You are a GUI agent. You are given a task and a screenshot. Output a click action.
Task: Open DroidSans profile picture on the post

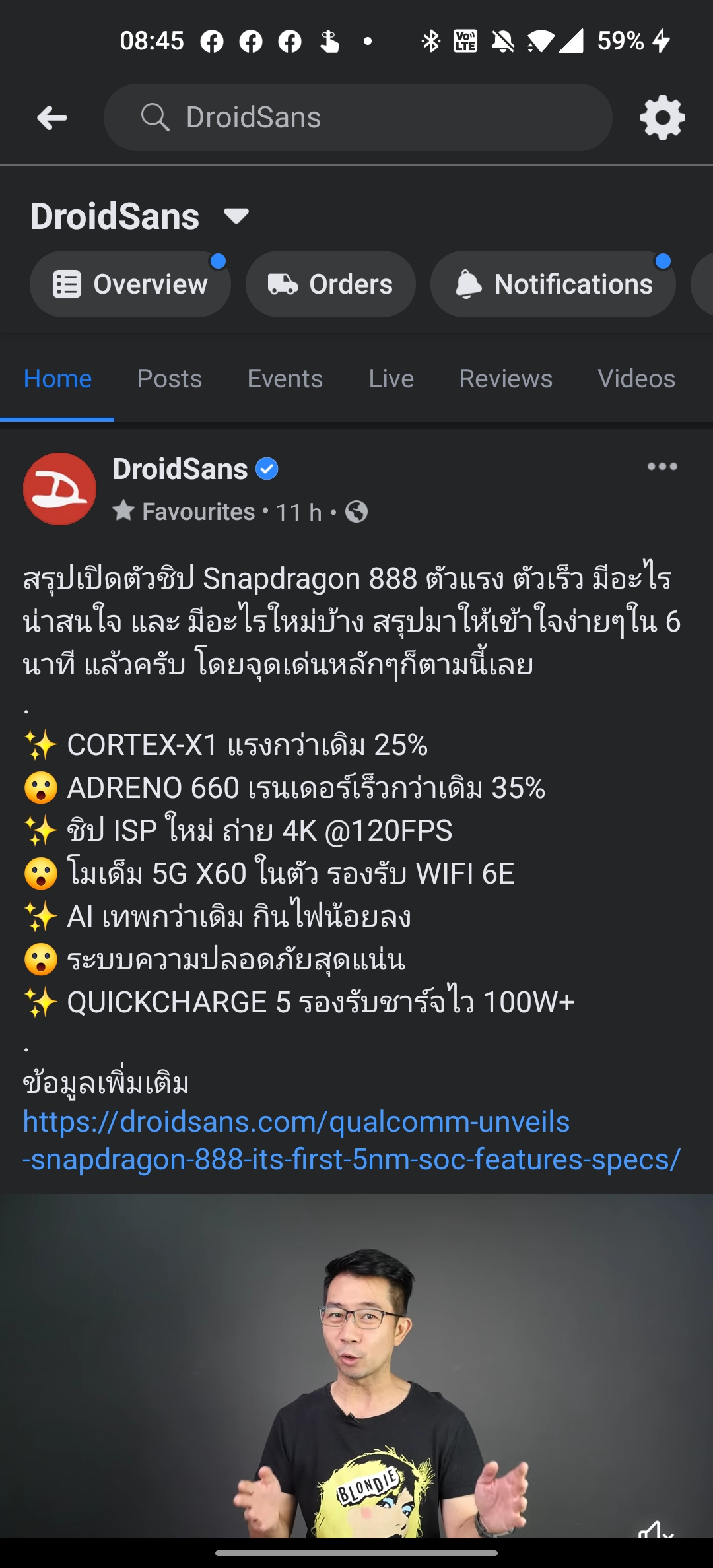coord(60,489)
